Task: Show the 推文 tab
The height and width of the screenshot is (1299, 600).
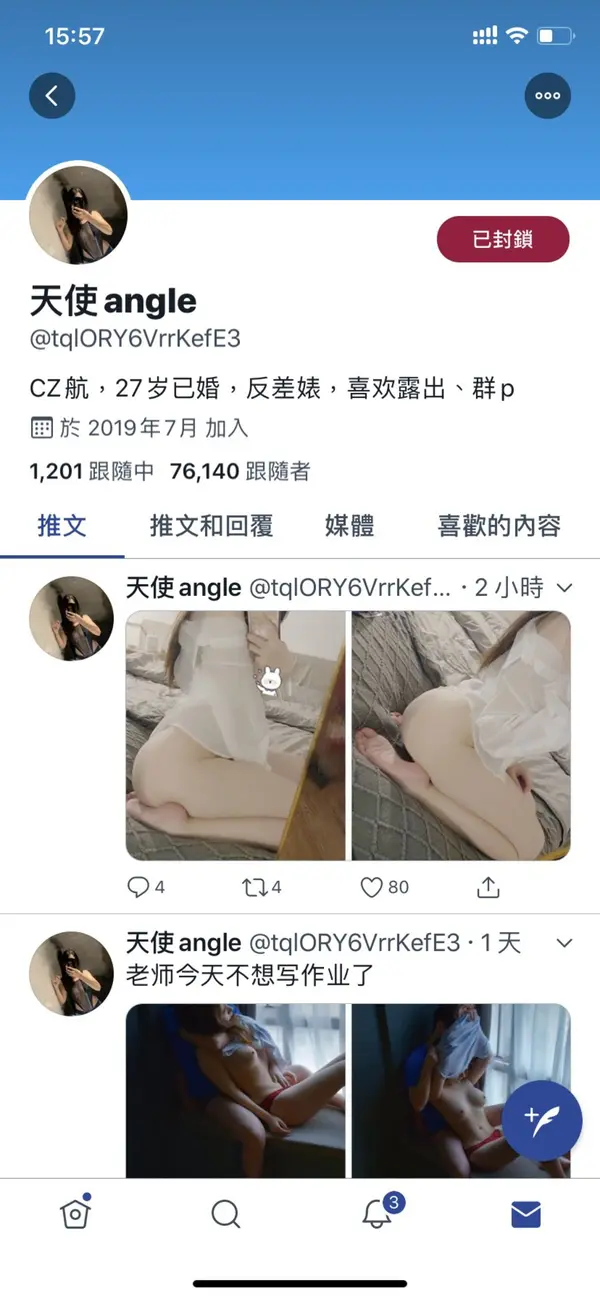Action: (62, 526)
